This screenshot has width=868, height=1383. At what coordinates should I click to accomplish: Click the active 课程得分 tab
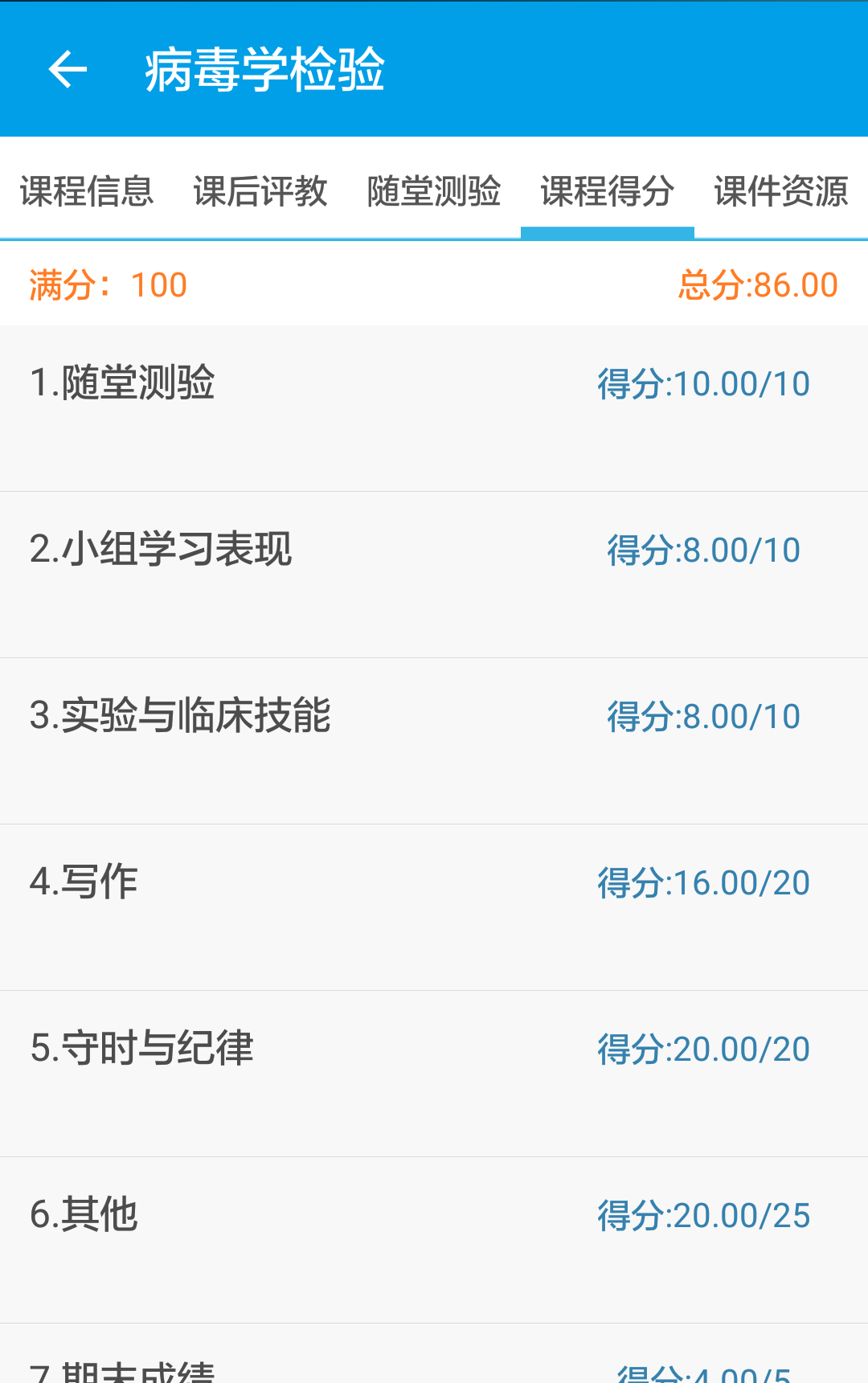pos(608,191)
